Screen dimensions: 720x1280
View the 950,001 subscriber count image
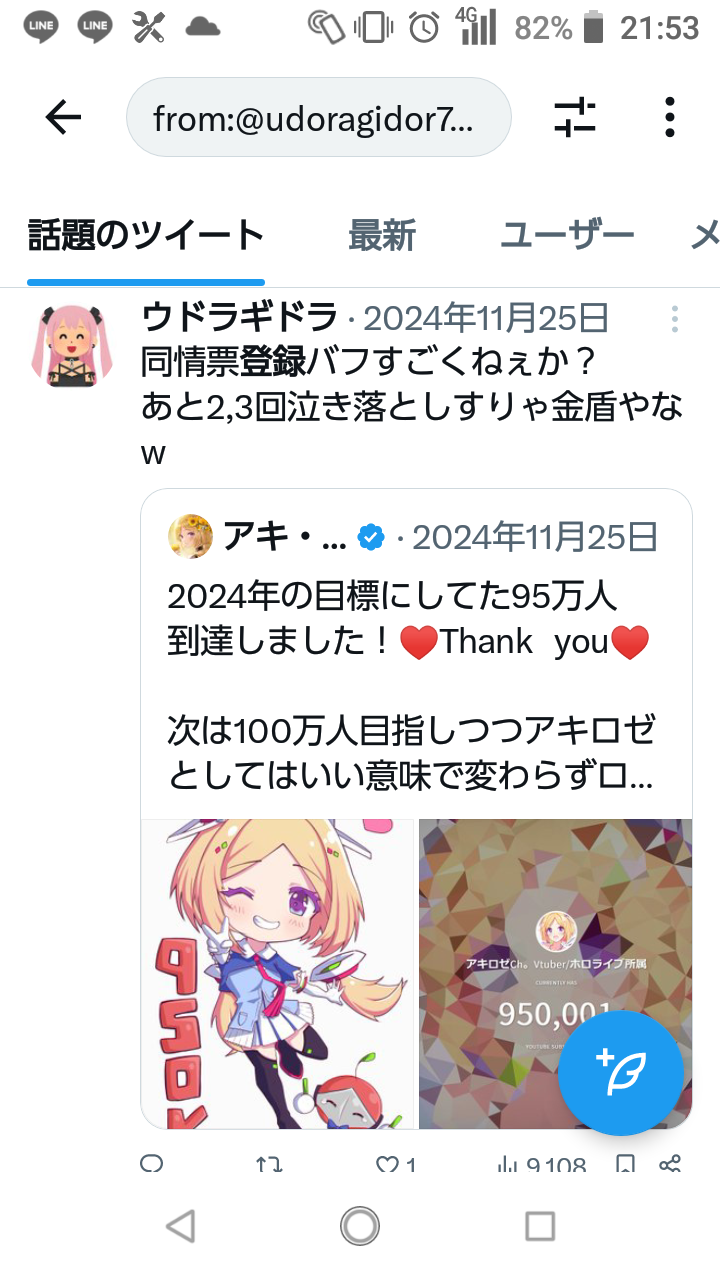coord(555,974)
